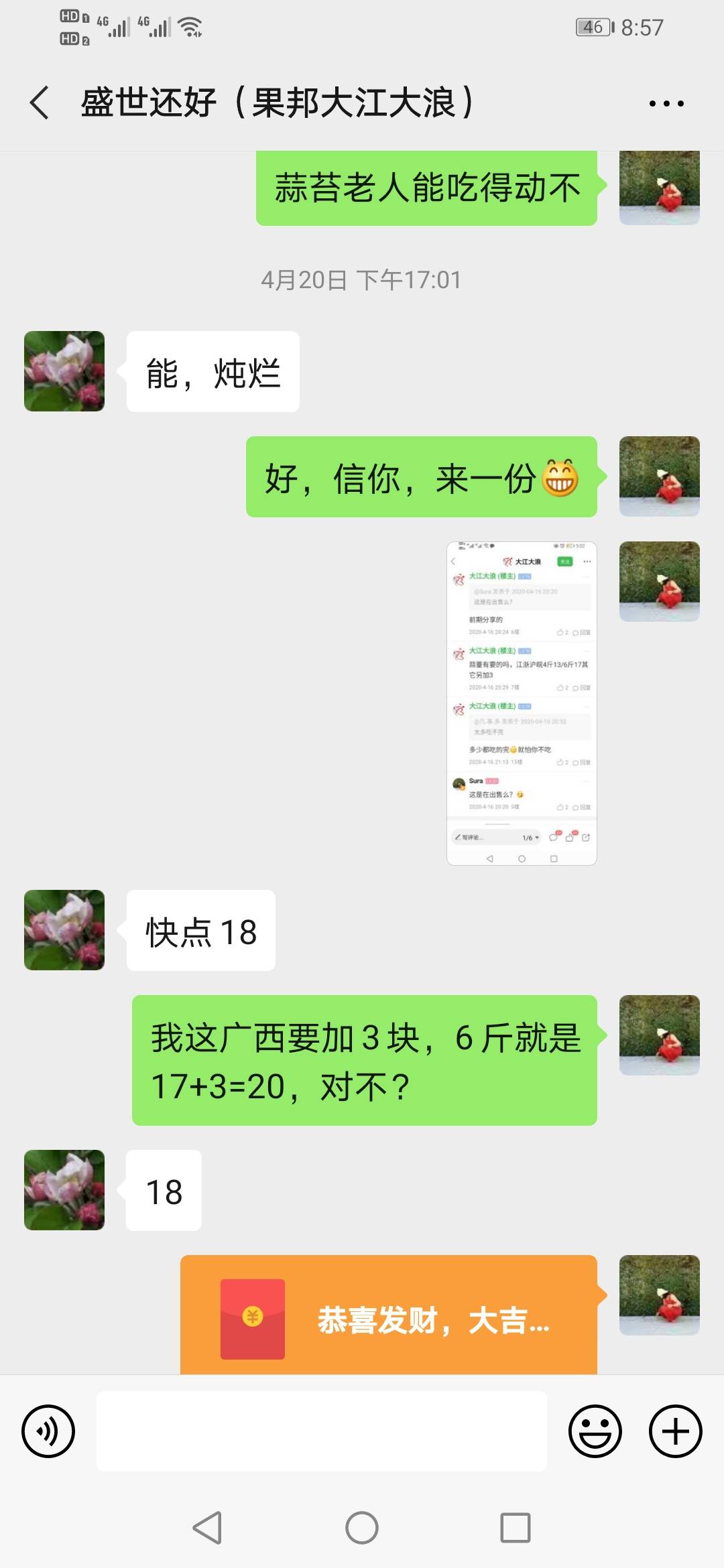Switch to voice message input
Image resolution: width=724 pixels, height=1568 pixels.
point(48,1431)
